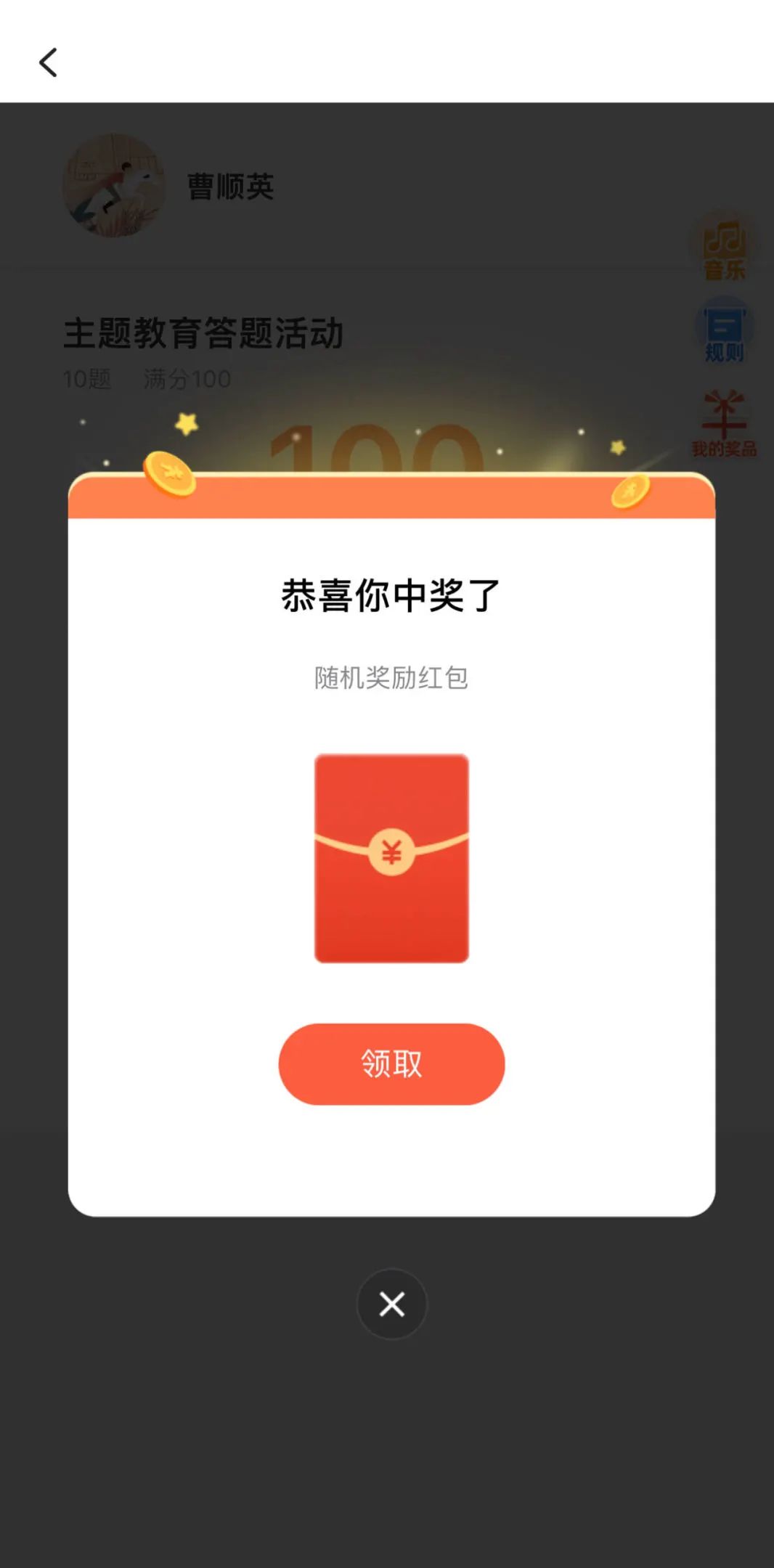774x1568 pixels.
Task: Open the red envelope
Action: tap(391, 858)
